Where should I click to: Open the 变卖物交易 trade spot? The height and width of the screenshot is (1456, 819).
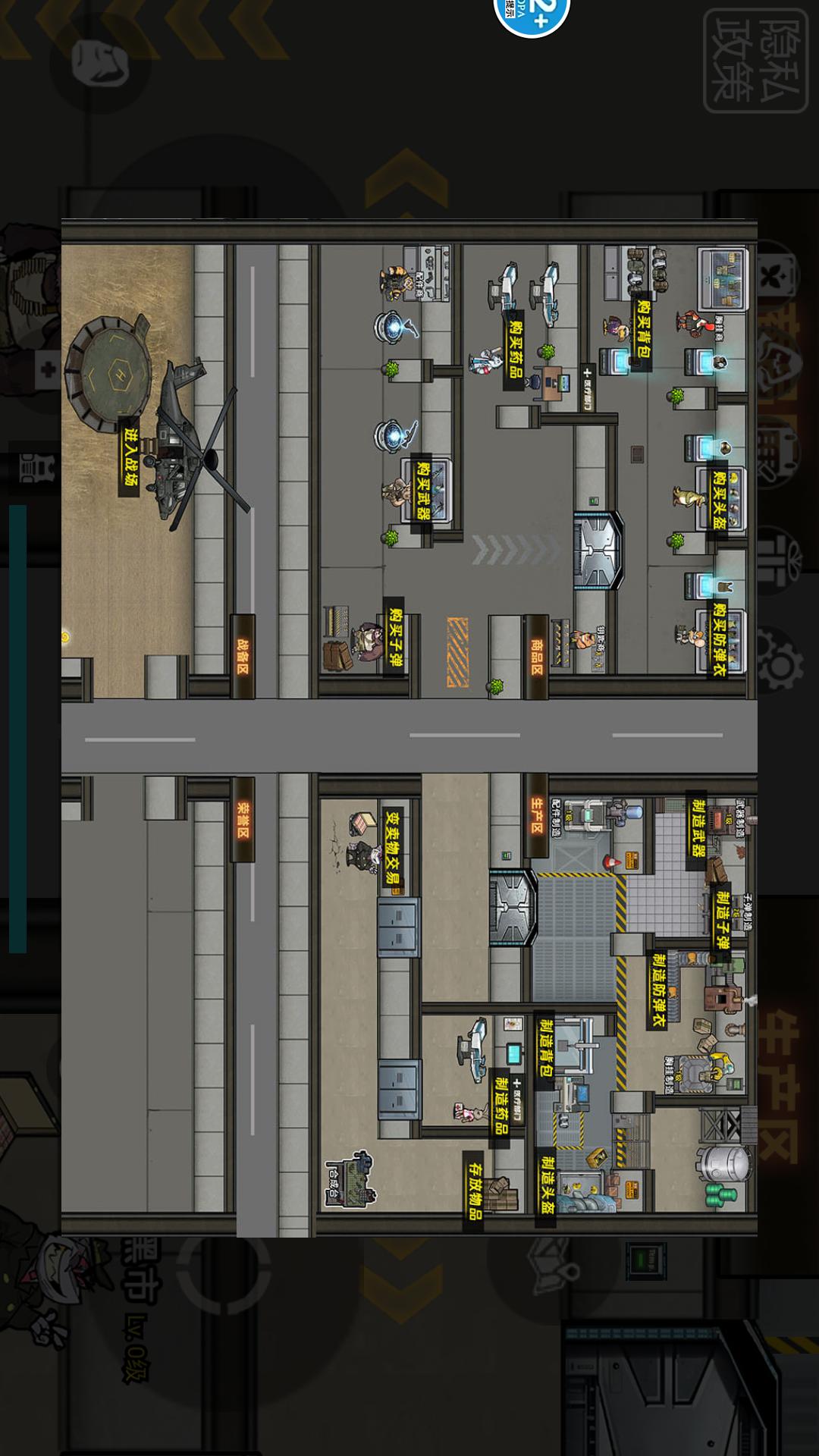click(392, 847)
